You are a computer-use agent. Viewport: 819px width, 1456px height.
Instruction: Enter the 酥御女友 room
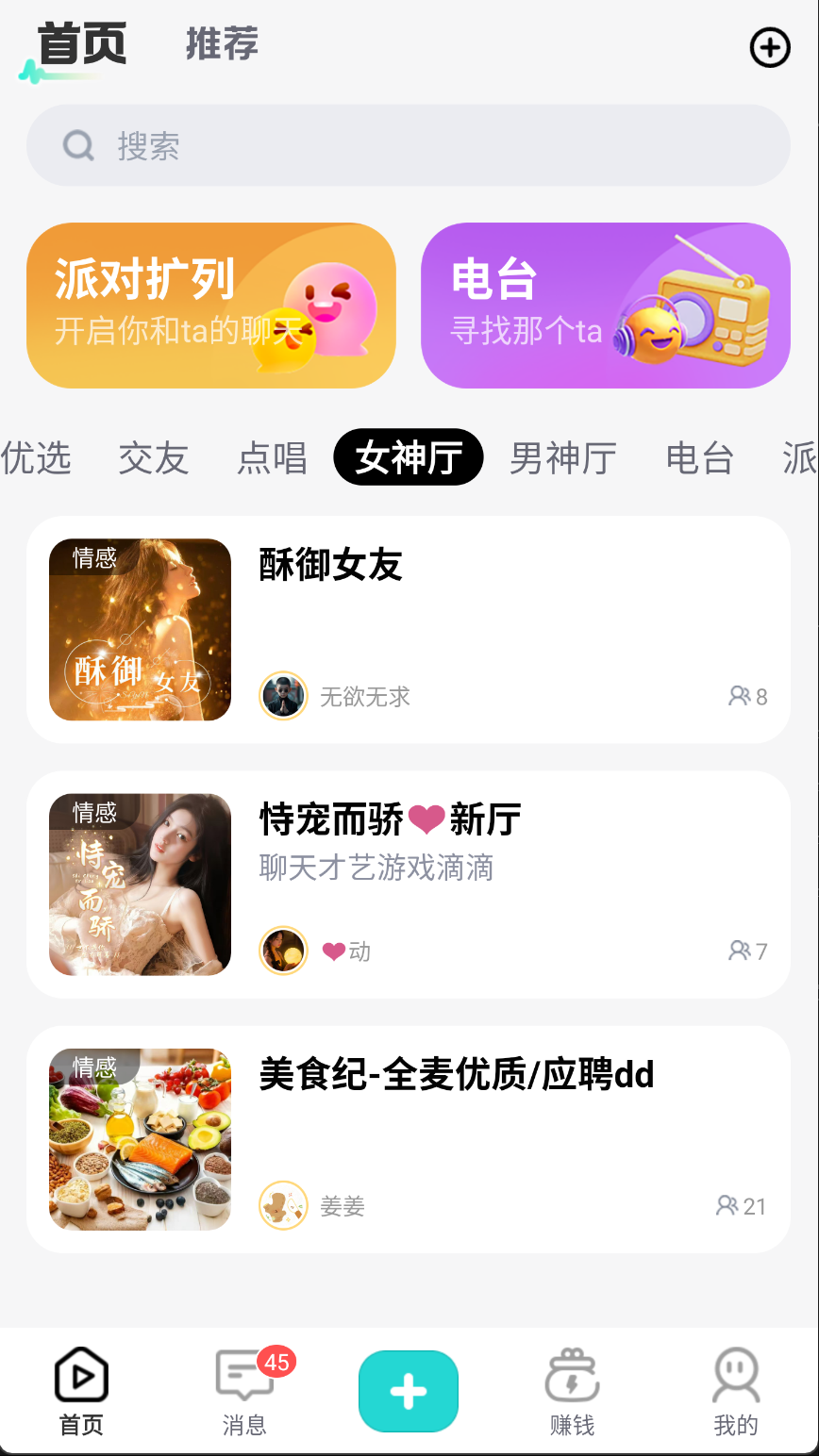pos(408,629)
